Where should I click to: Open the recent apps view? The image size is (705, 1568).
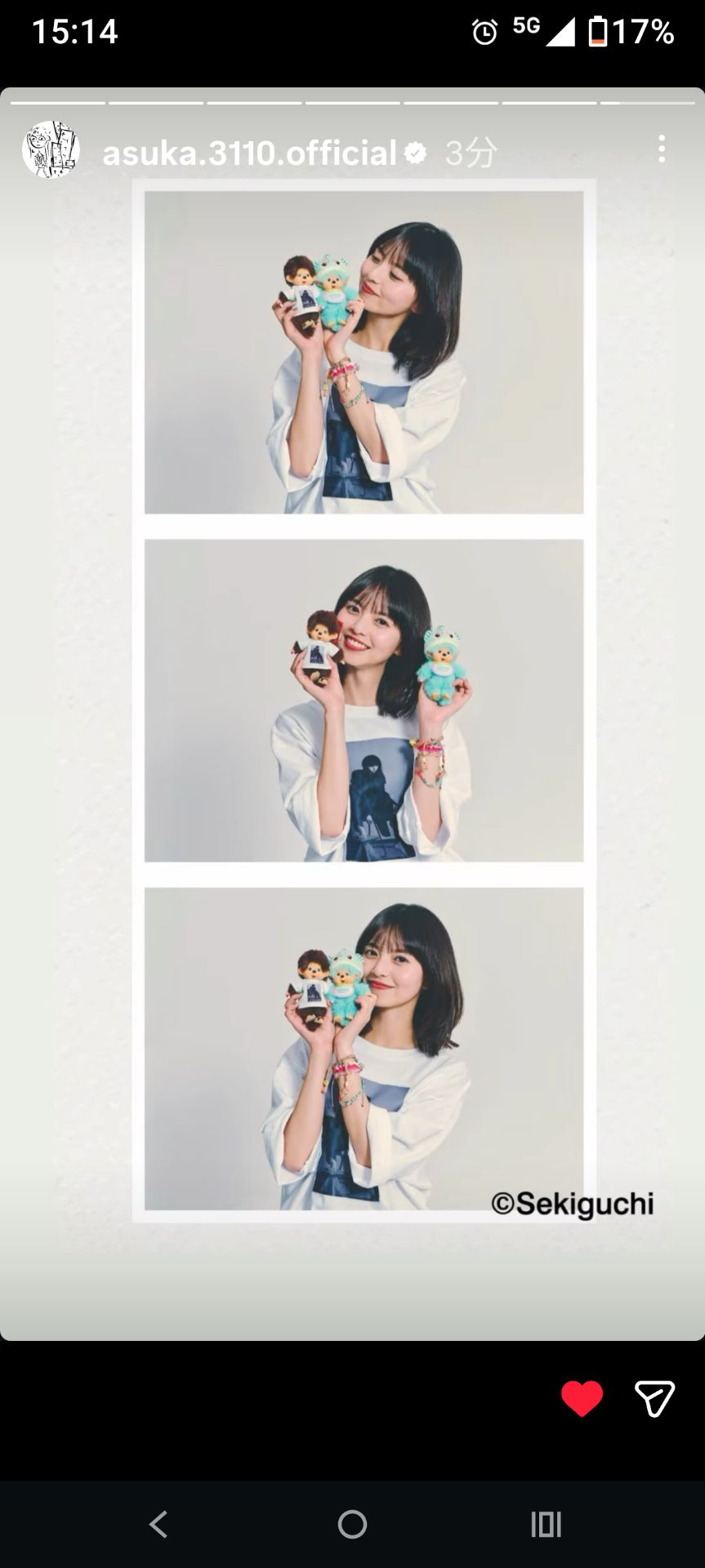click(x=546, y=1524)
